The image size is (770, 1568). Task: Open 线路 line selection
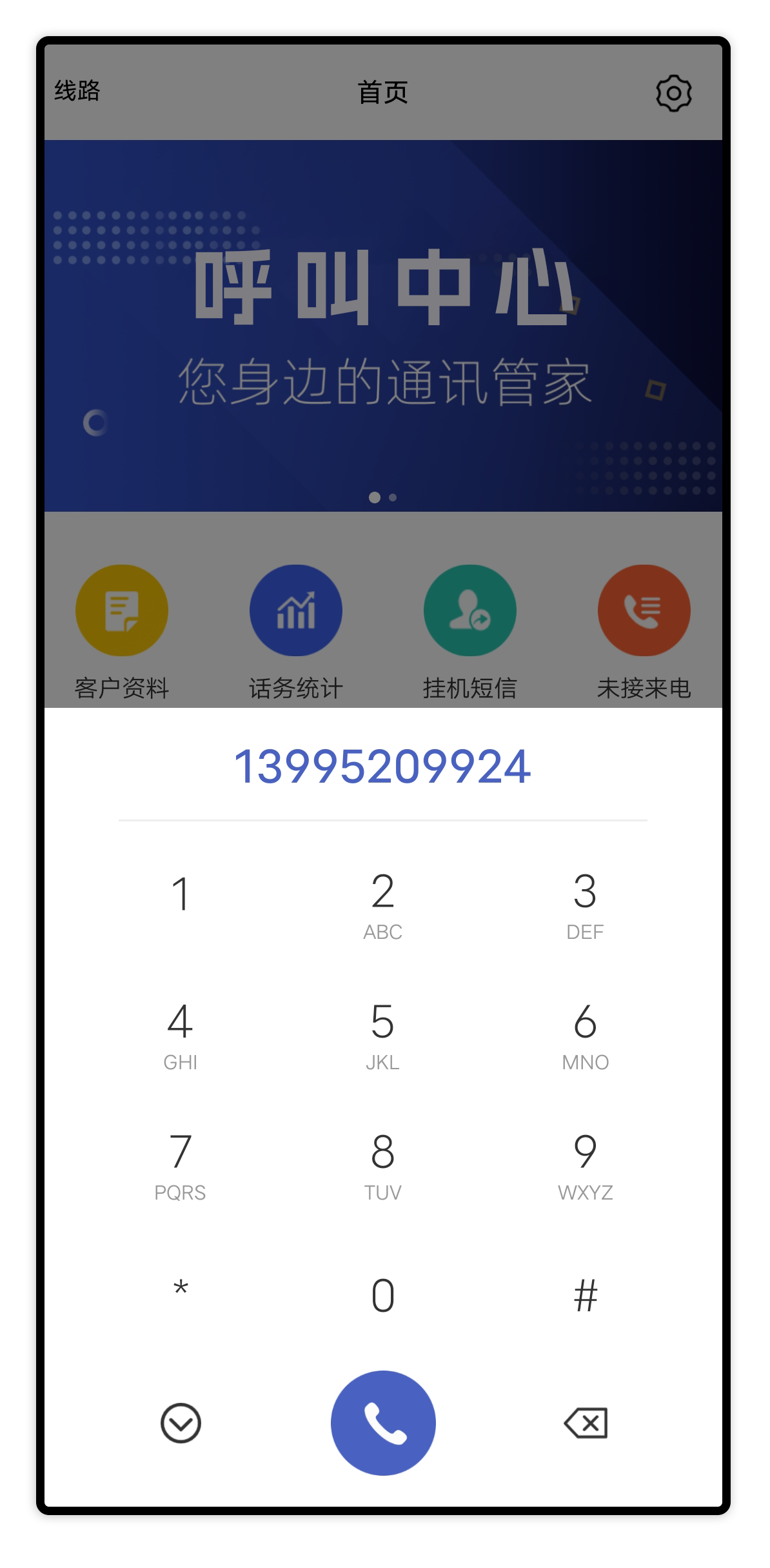[77, 91]
